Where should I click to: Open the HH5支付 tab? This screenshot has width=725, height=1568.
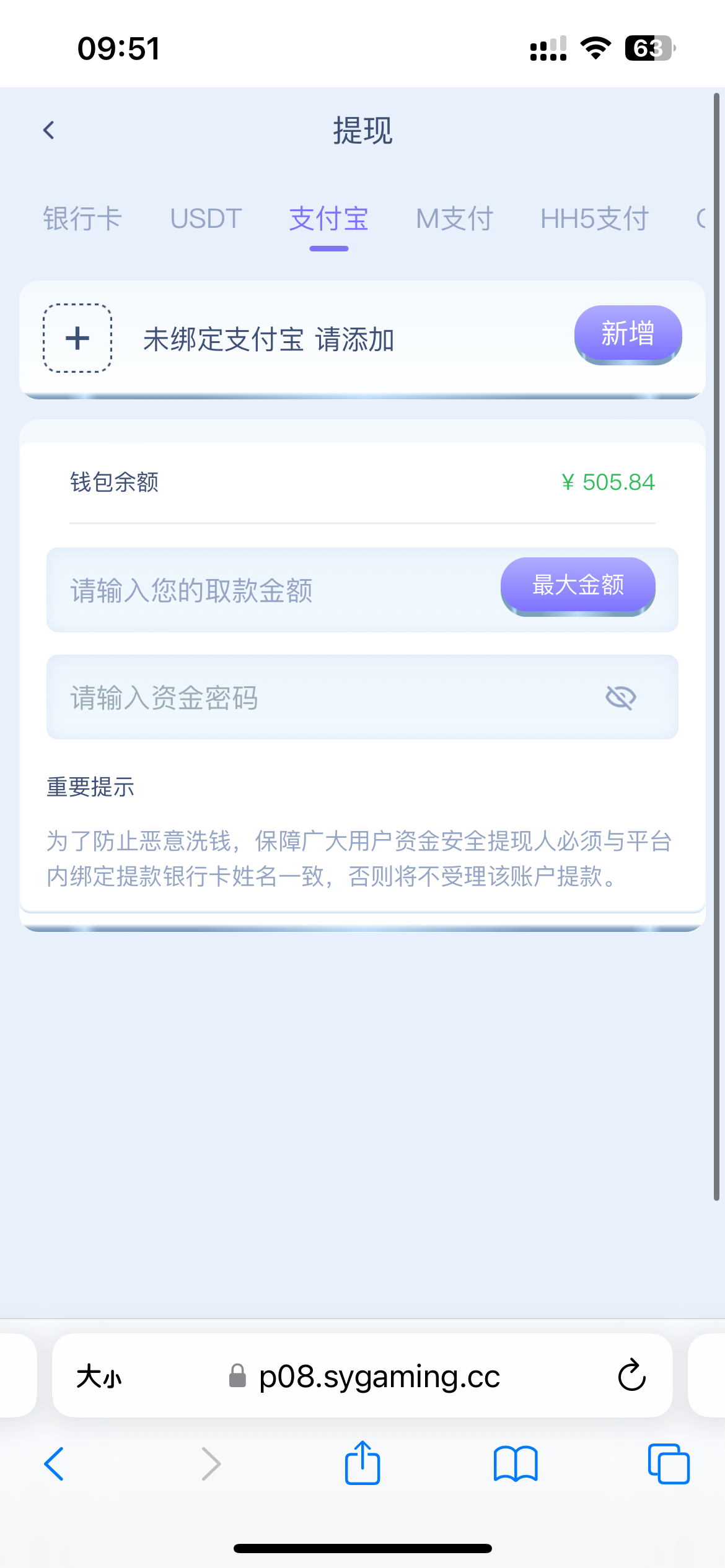pos(594,219)
